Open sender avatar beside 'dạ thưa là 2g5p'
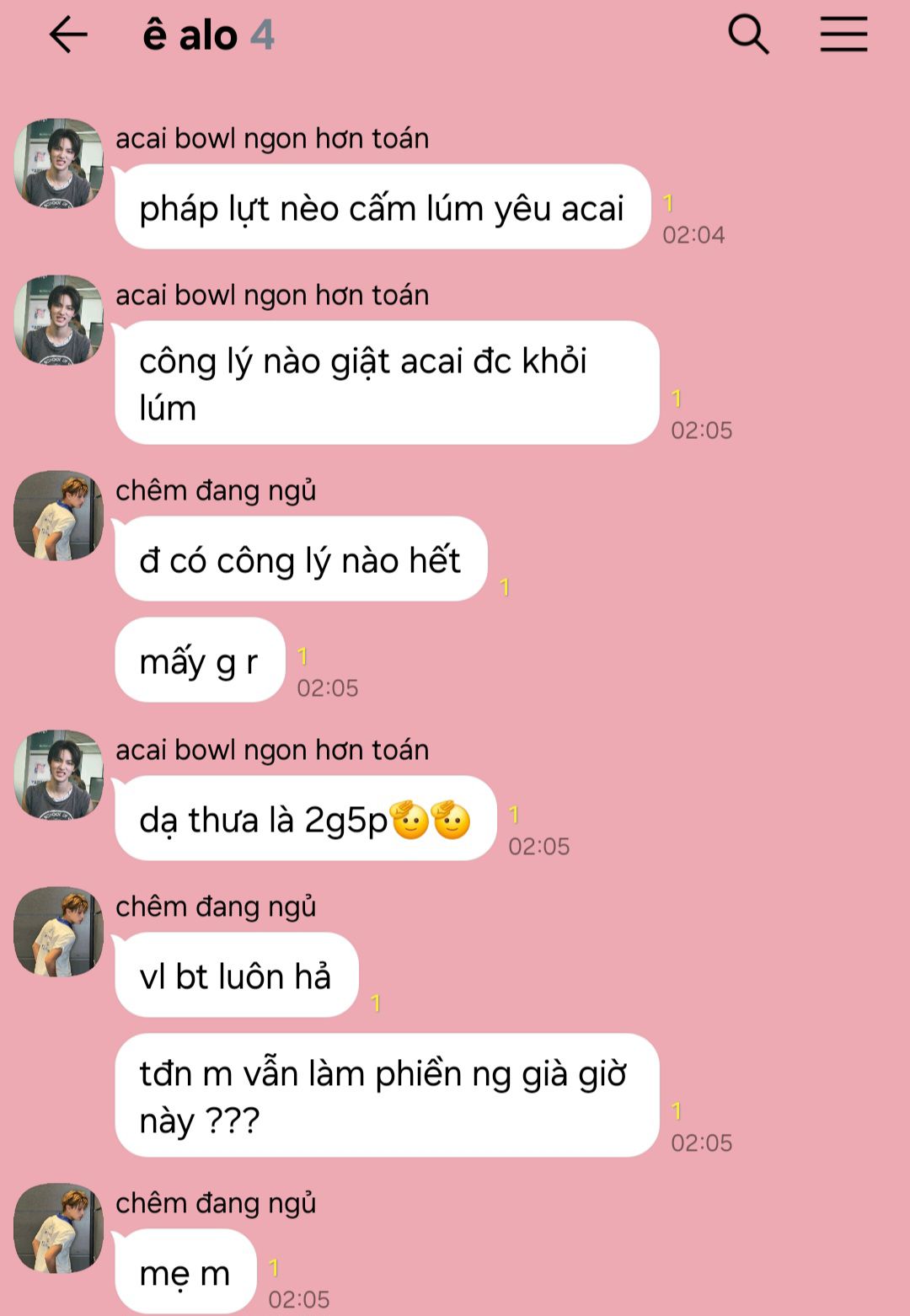The image size is (910, 1316). pos(58,775)
